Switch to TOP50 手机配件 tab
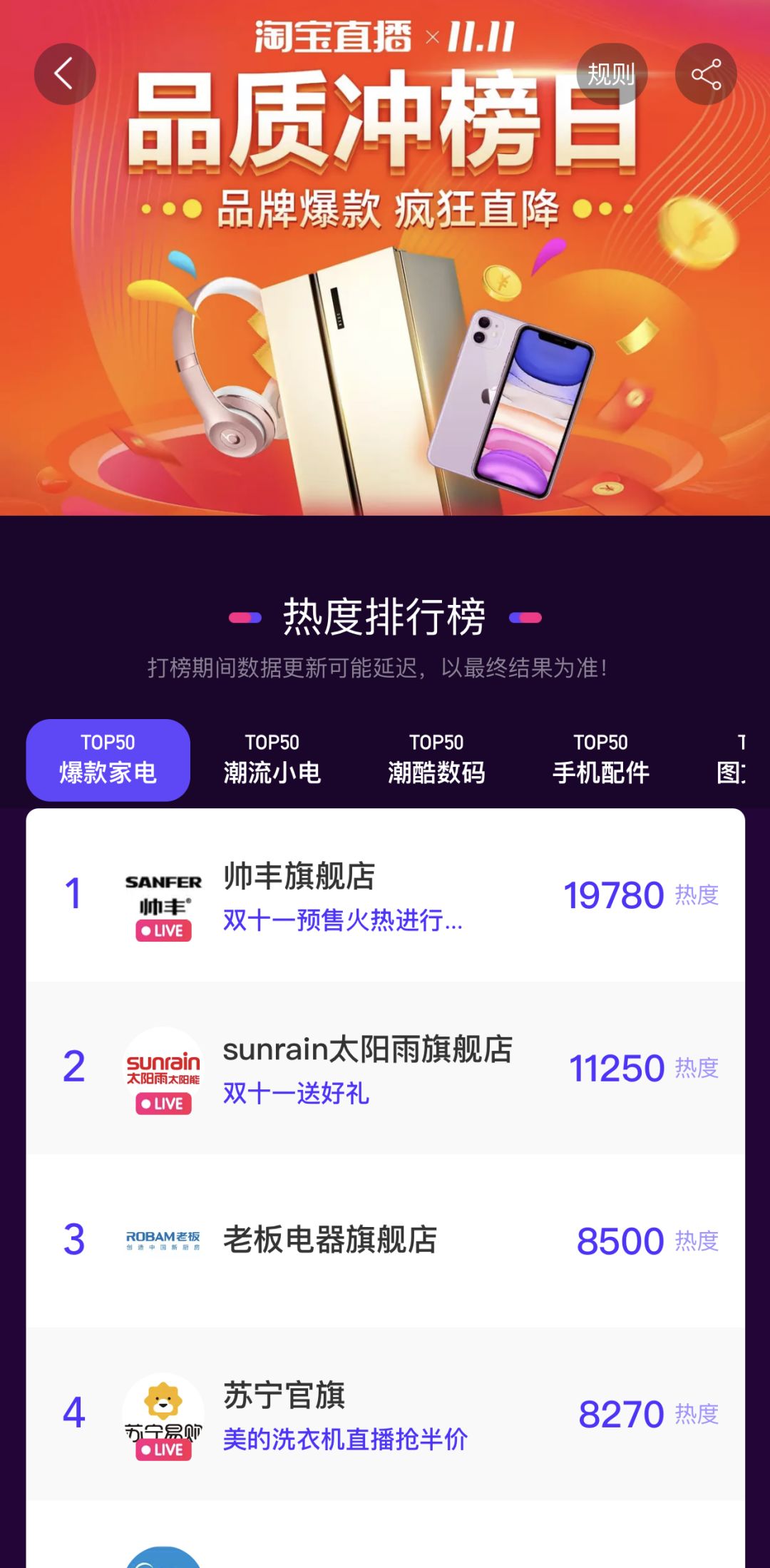This screenshot has width=770, height=1568. coord(600,759)
